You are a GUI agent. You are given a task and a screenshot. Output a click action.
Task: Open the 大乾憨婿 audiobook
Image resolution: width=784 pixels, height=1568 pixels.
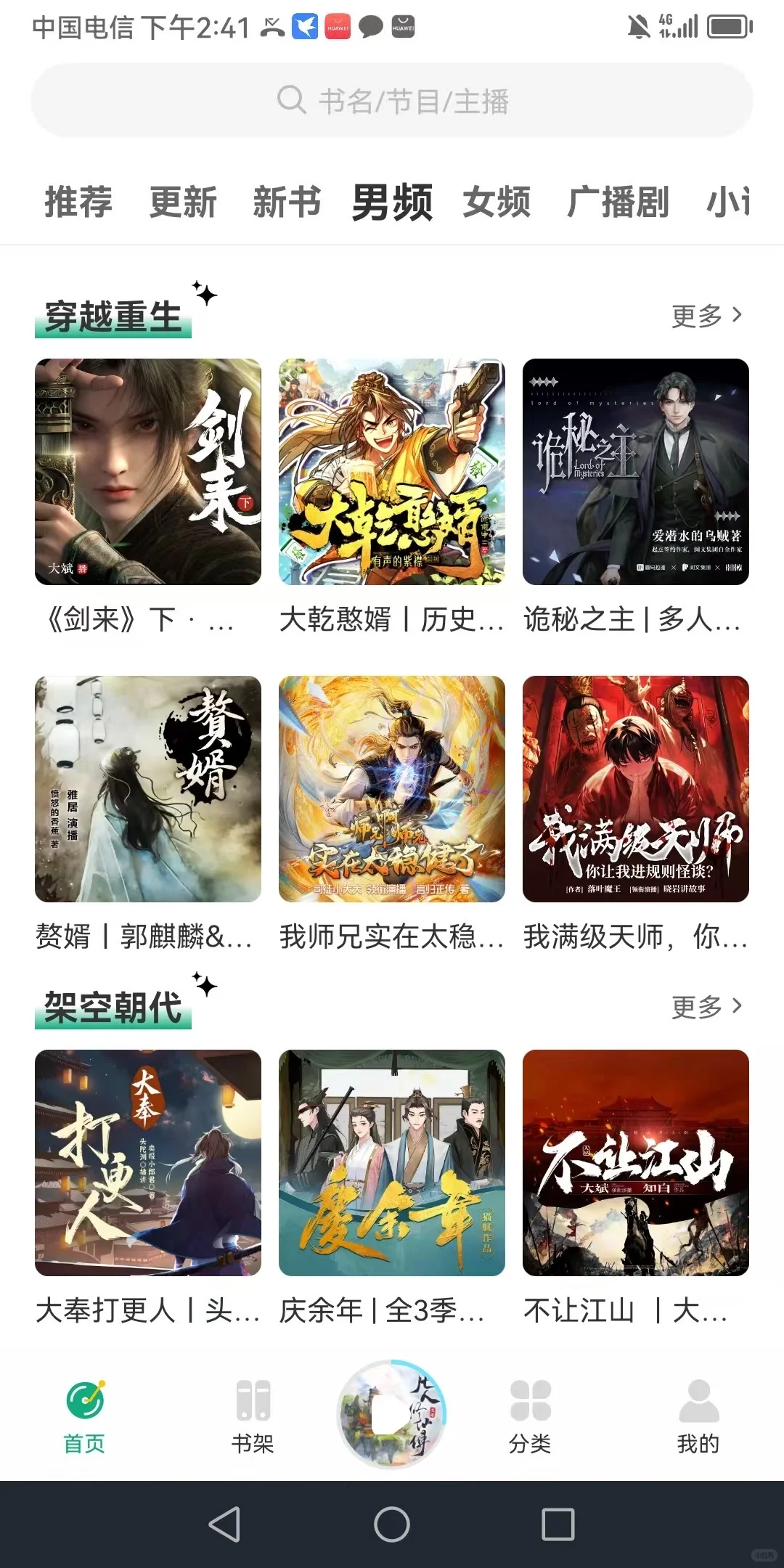point(392,472)
